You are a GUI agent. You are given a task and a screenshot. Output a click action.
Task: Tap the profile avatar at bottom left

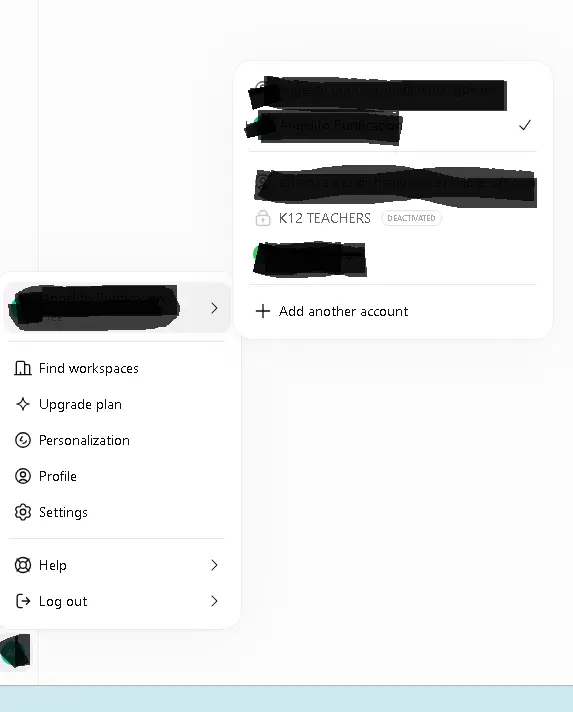click(x=15, y=652)
